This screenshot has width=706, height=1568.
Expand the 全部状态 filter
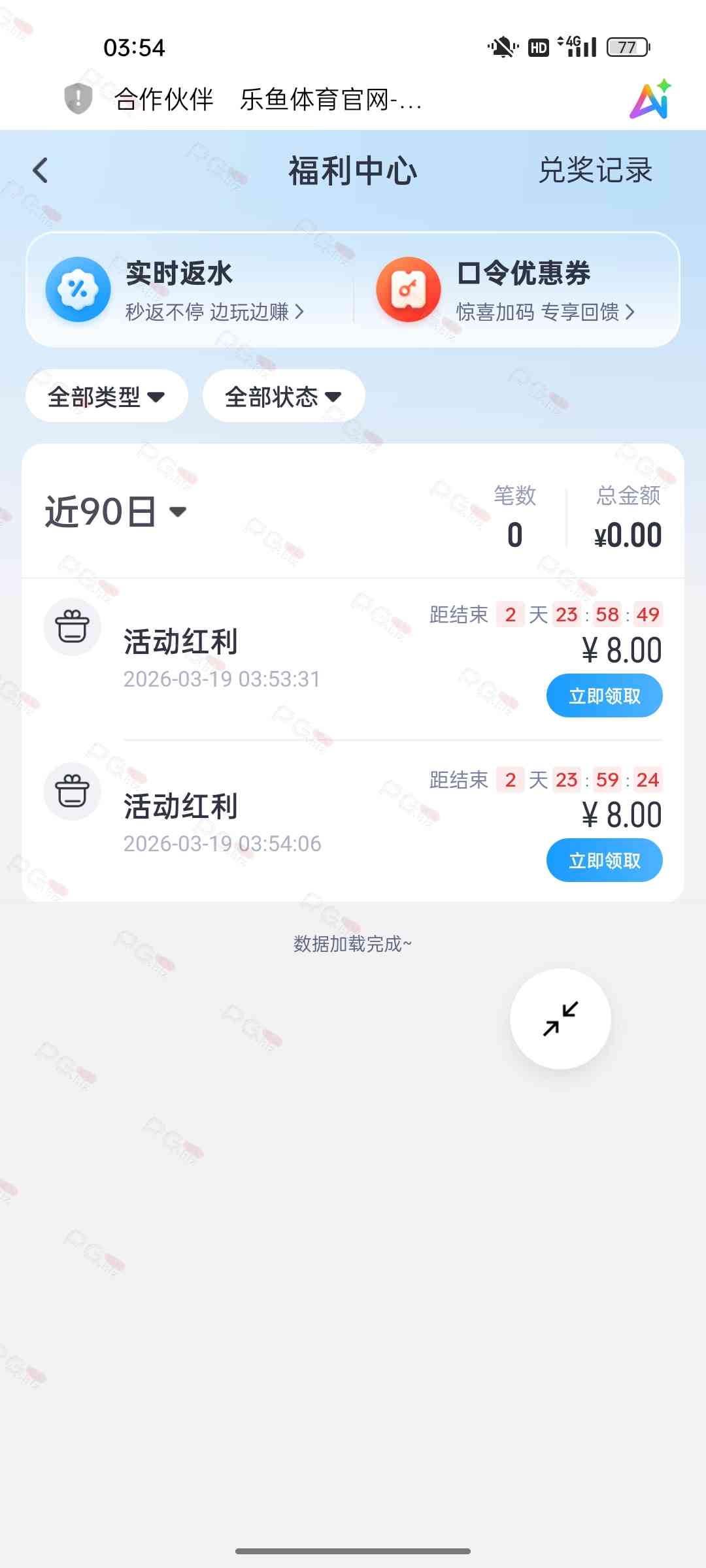[x=284, y=397]
